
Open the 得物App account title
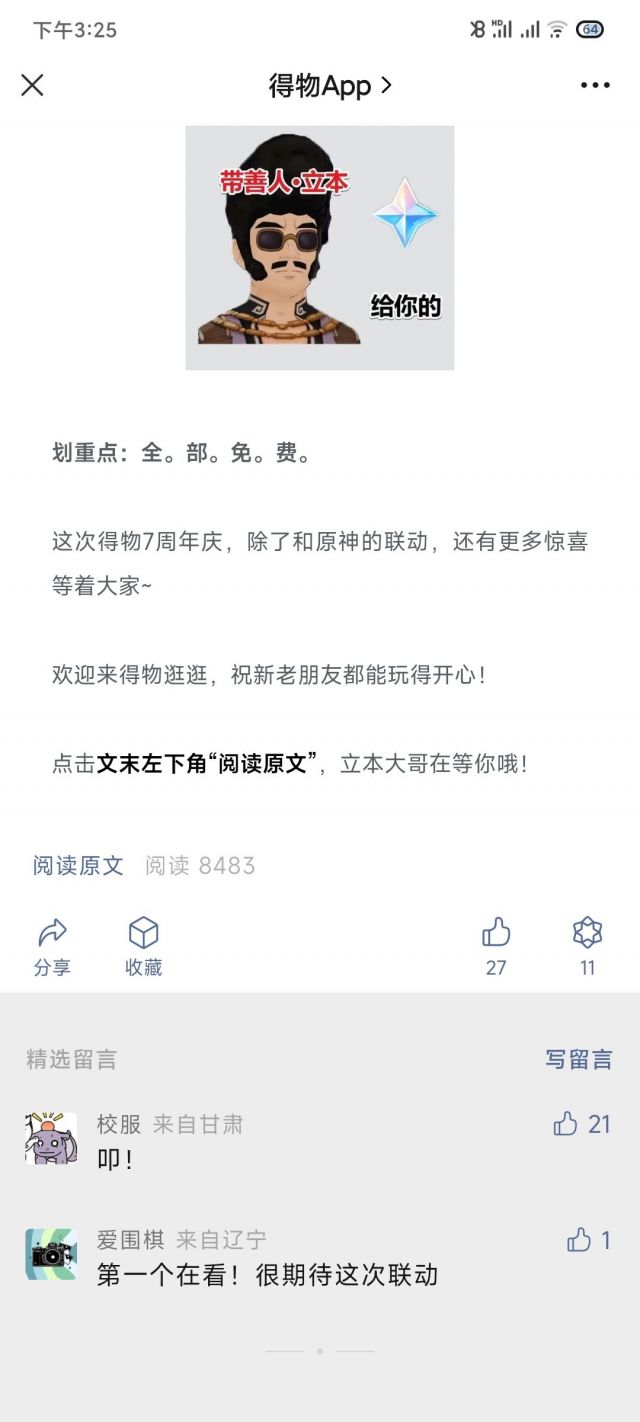coord(329,86)
